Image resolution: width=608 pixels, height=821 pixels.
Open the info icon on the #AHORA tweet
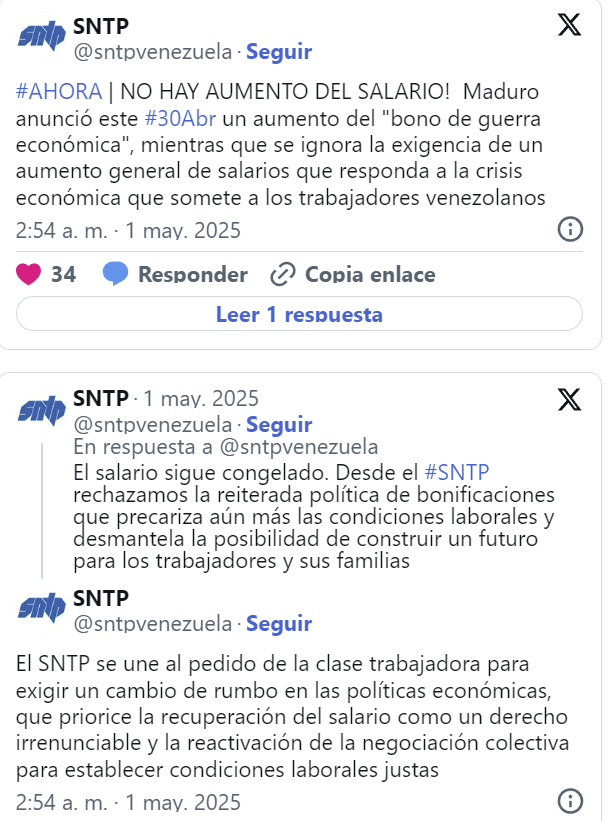(x=569, y=230)
